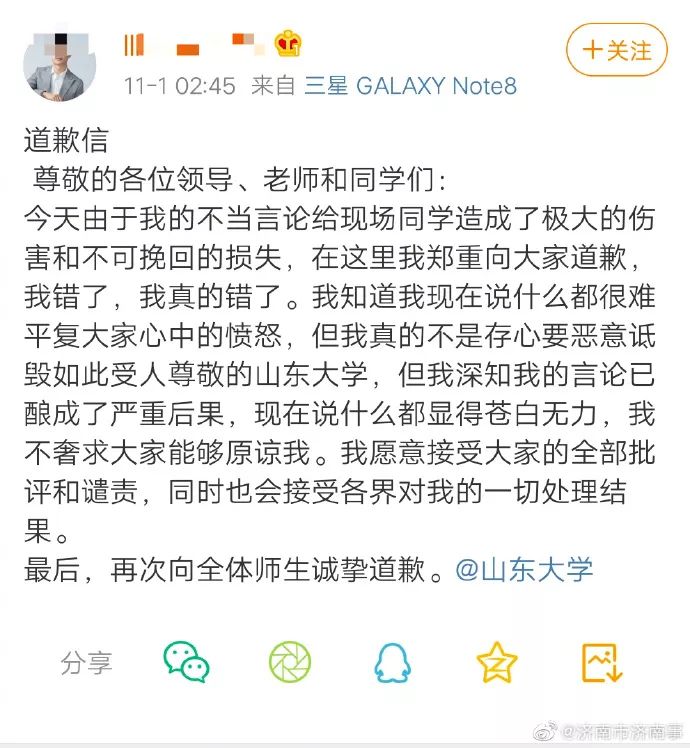Open the 三星 GALAXY Note8 source link
This screenshot has height=748, width=690.
click(410, 86)
